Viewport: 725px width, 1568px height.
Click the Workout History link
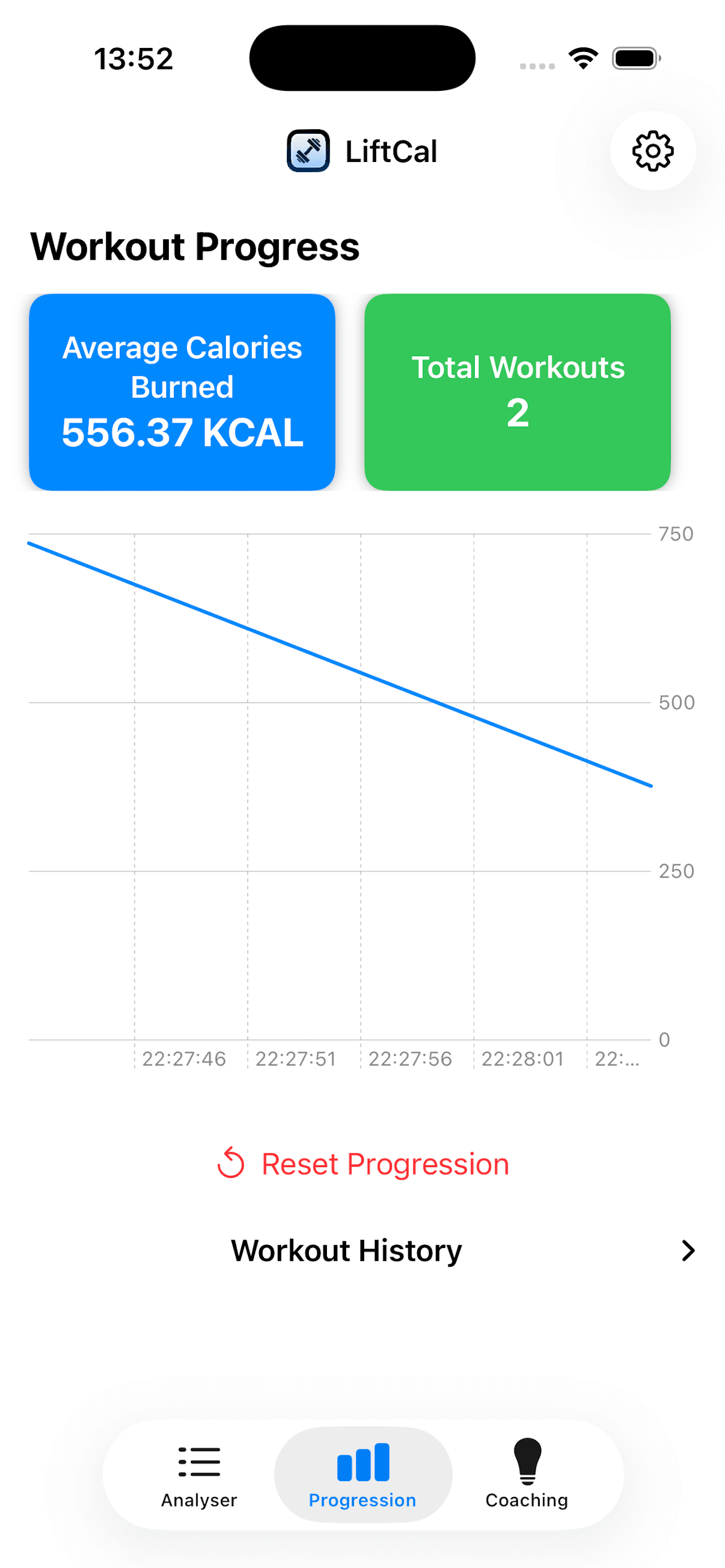click(346, 1250)
